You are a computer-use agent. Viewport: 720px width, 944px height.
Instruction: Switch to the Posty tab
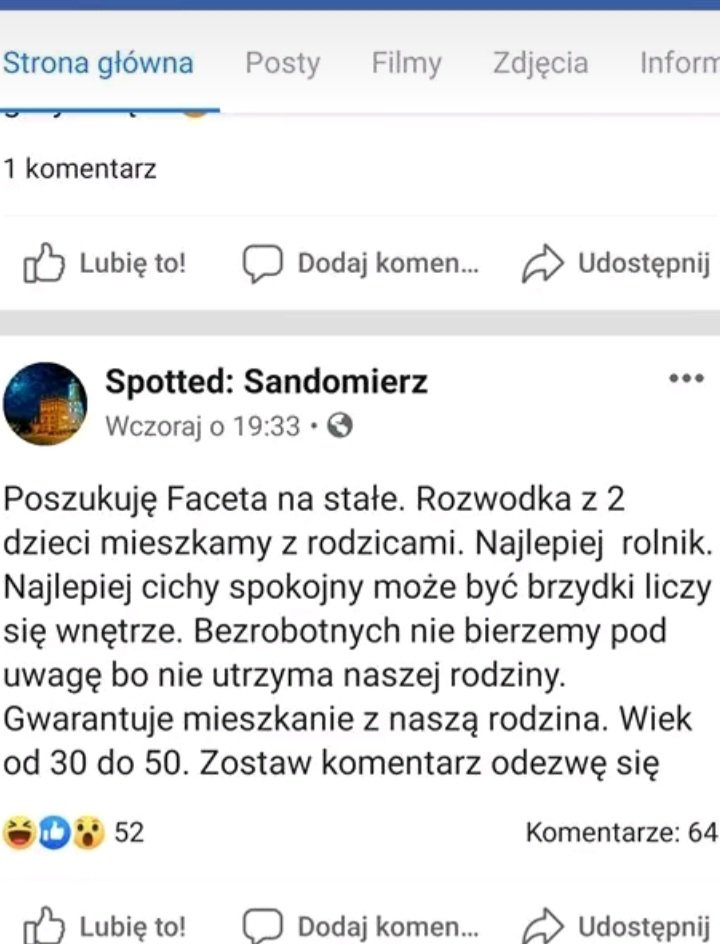[283, 64]
